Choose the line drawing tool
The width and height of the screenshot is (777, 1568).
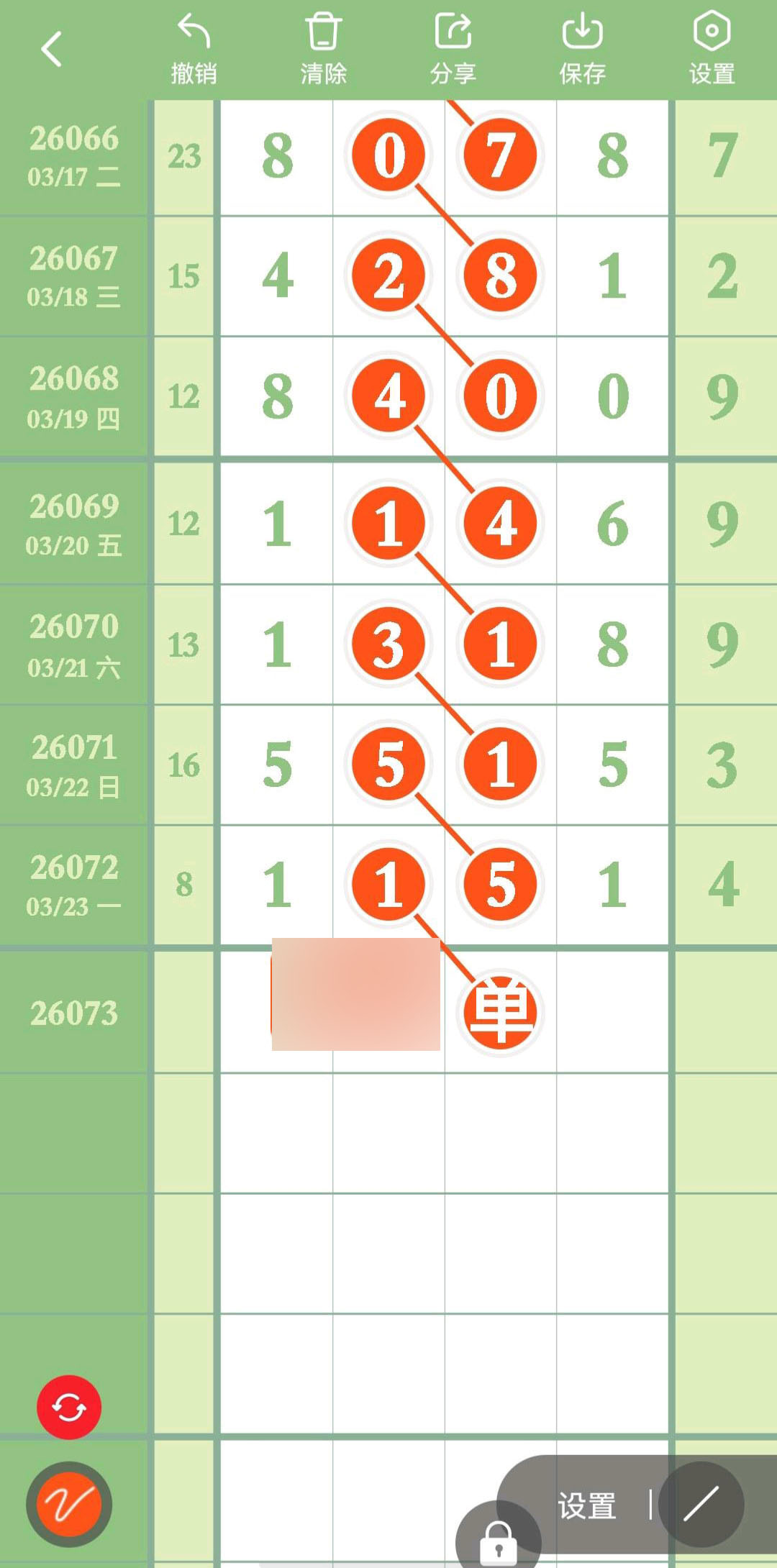pos(701,1504)
